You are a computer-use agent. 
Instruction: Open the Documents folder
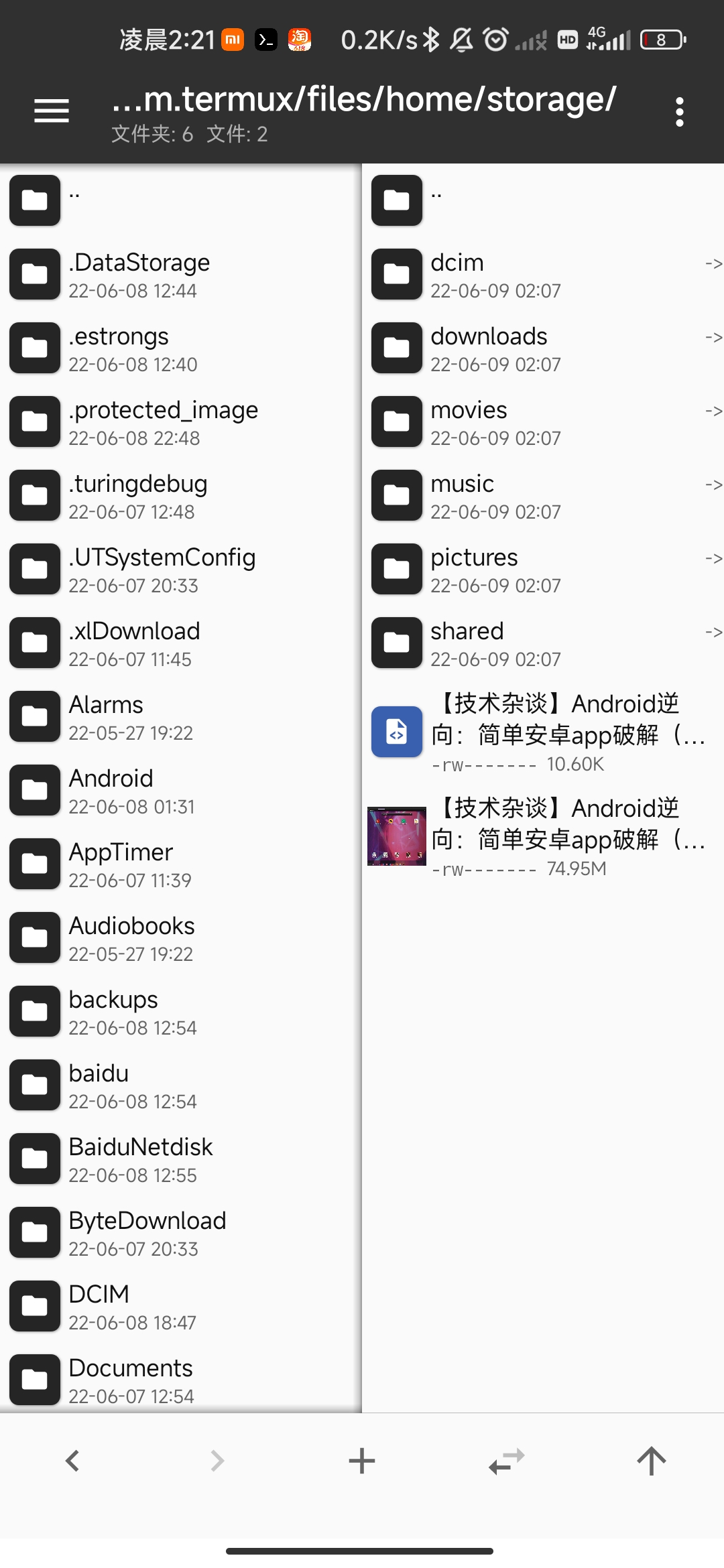131,1380
